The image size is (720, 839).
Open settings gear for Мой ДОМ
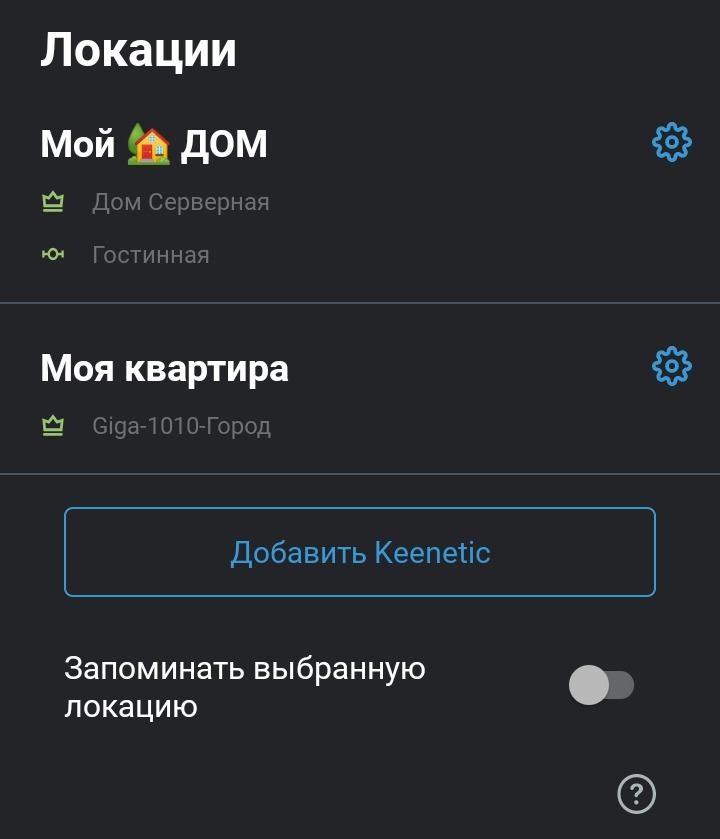[x=671, y=143]
